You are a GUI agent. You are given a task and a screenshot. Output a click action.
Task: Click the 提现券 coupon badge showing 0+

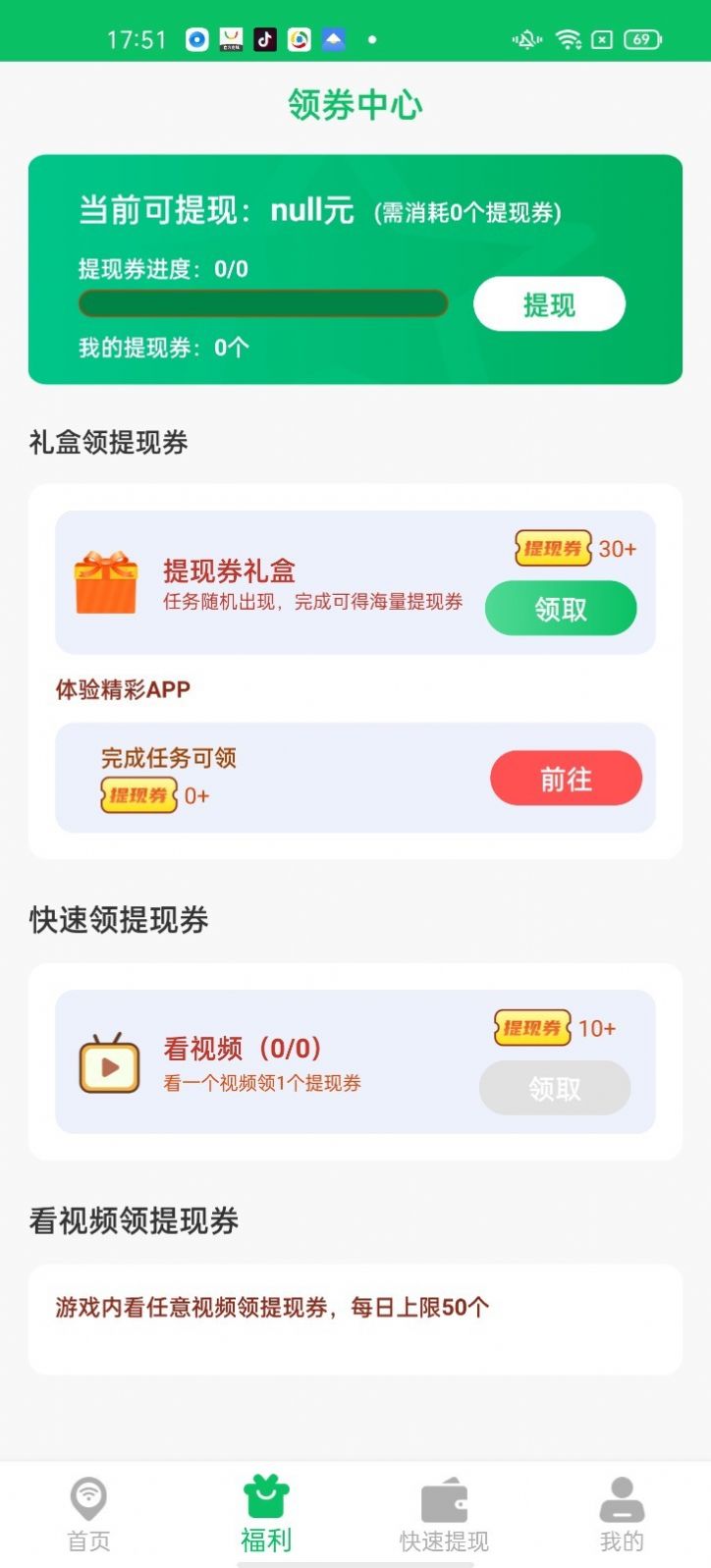pyautogui.click(x=138, y=795)
